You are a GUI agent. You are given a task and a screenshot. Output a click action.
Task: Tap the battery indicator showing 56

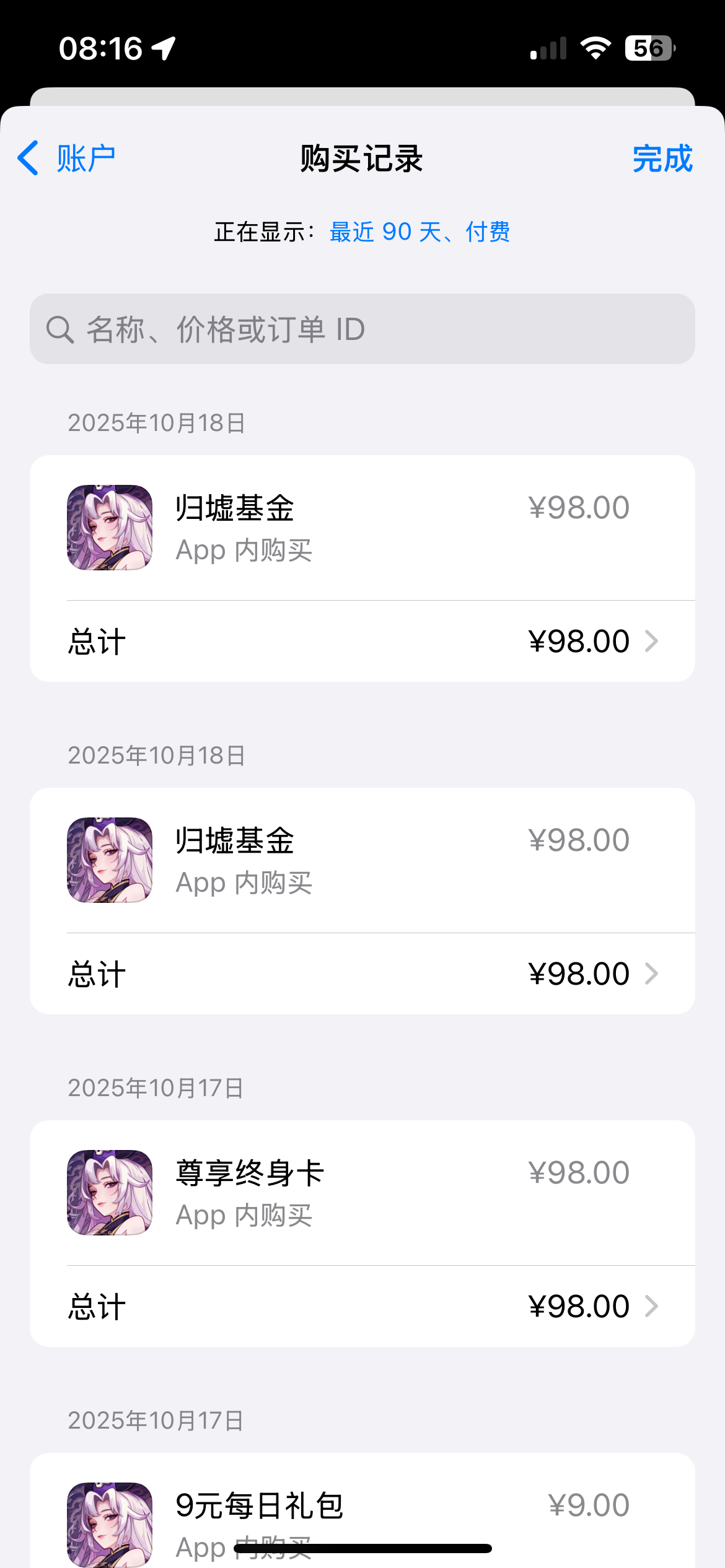click(649, 47)
